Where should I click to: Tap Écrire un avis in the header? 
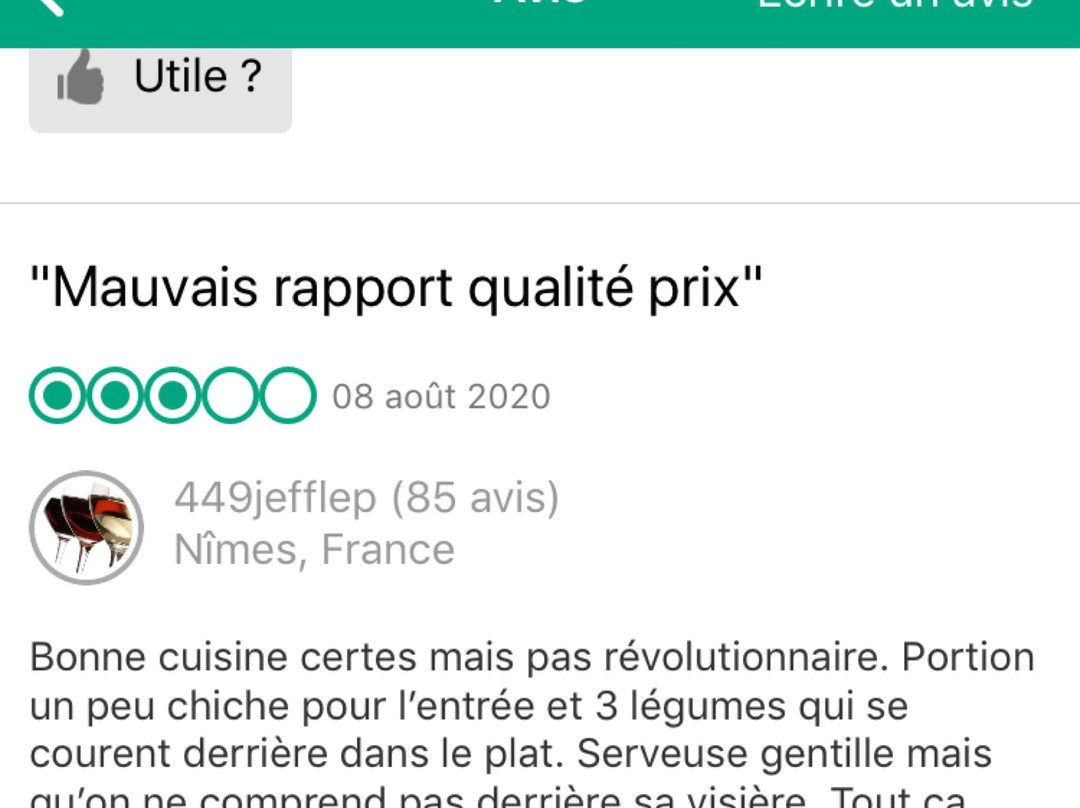[893, 6]
